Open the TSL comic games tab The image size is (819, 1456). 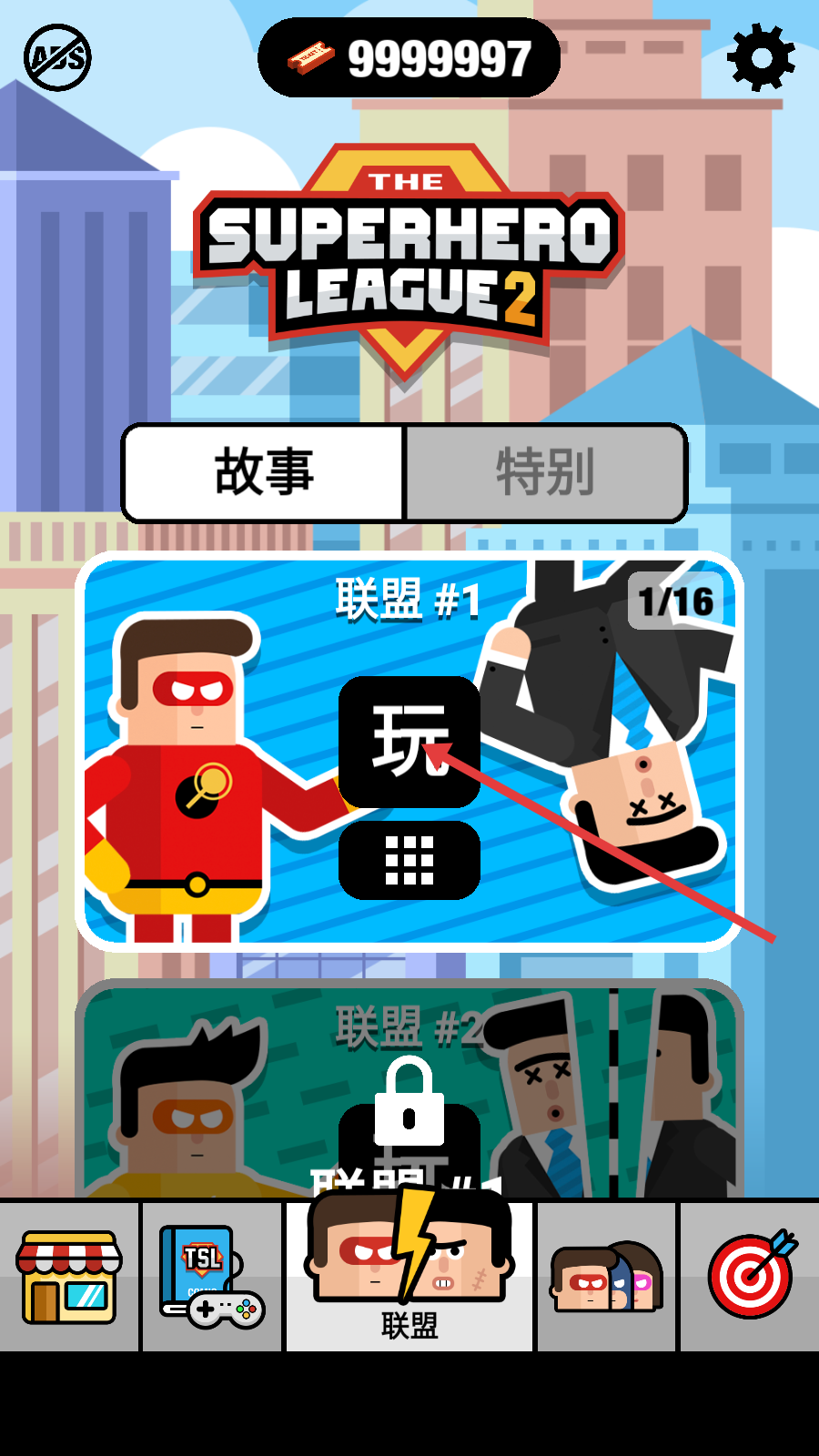tap(212, 1276)
